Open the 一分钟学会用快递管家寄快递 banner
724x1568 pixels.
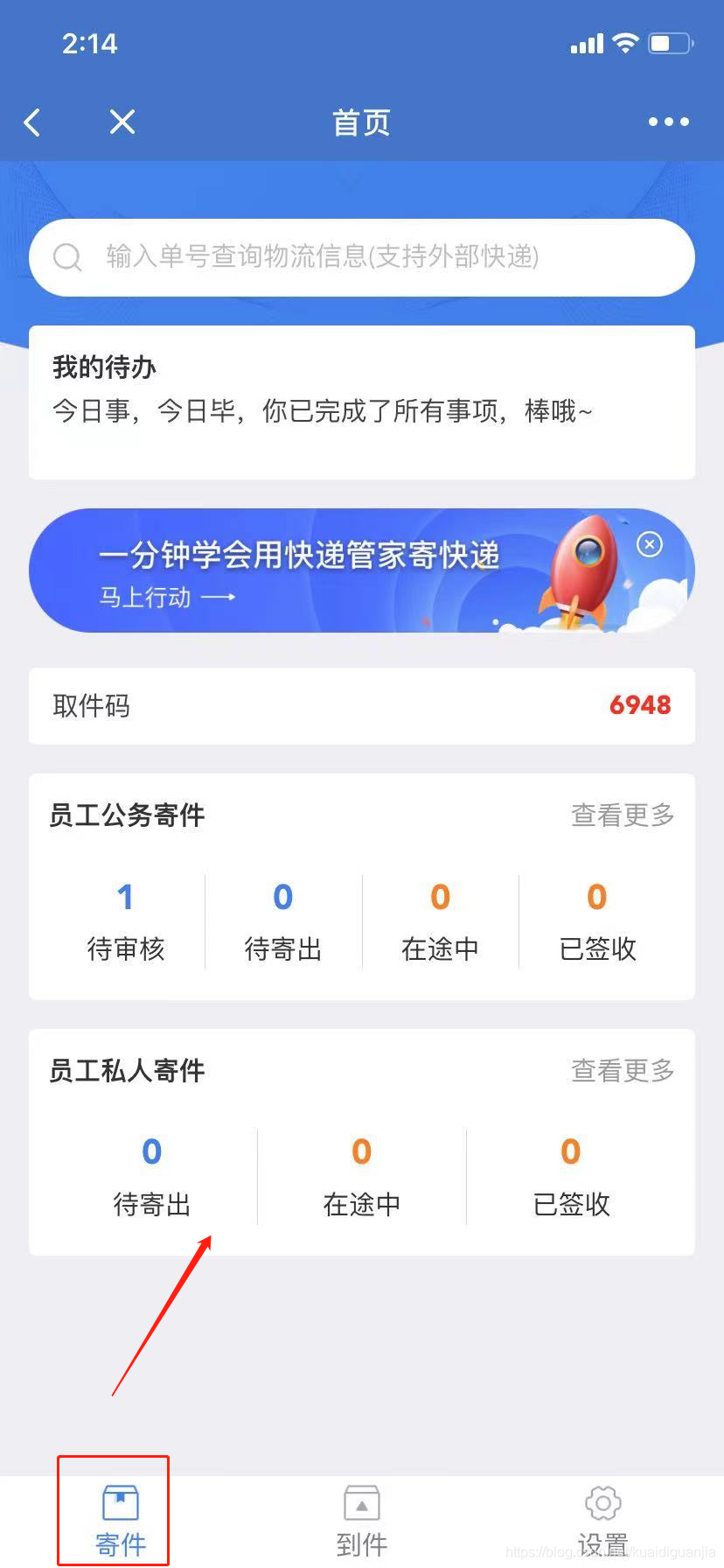[297, 570]
